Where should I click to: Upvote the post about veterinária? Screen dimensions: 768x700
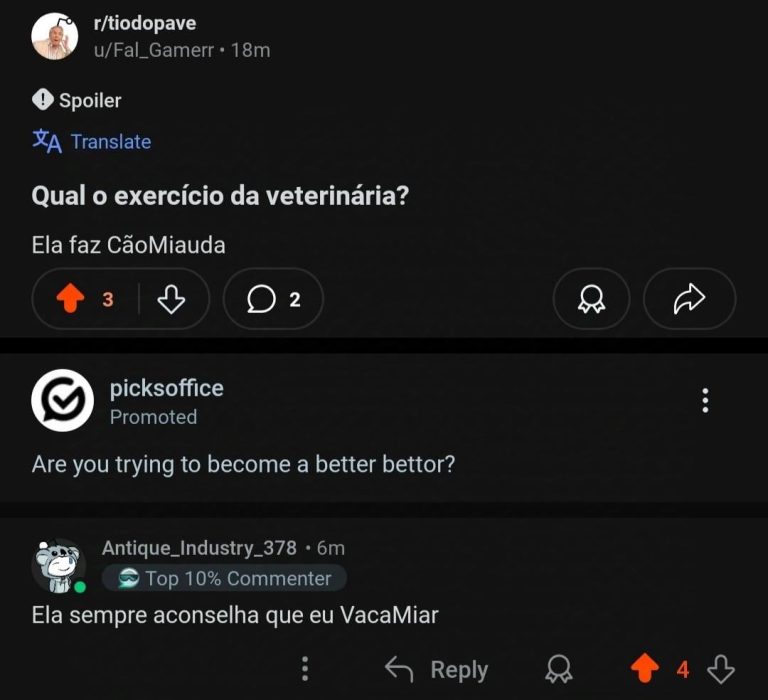click(x=69, y=299)
